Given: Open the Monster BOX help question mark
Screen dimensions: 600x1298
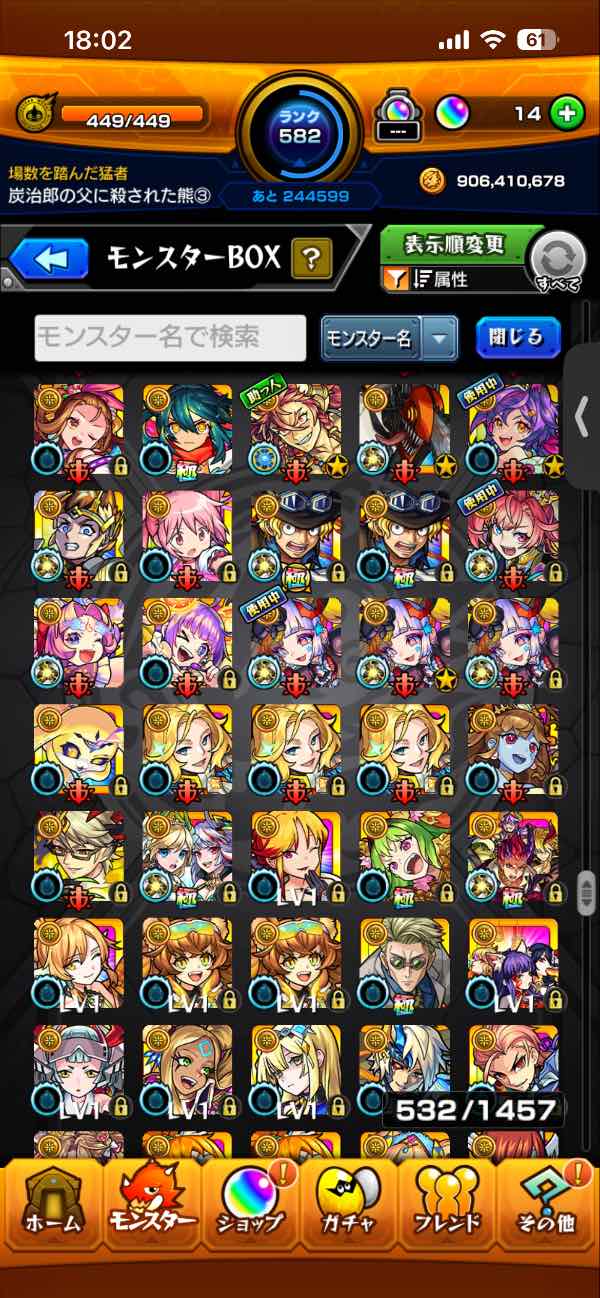Looking at the screenshot, I should click(x=311, y=261).
